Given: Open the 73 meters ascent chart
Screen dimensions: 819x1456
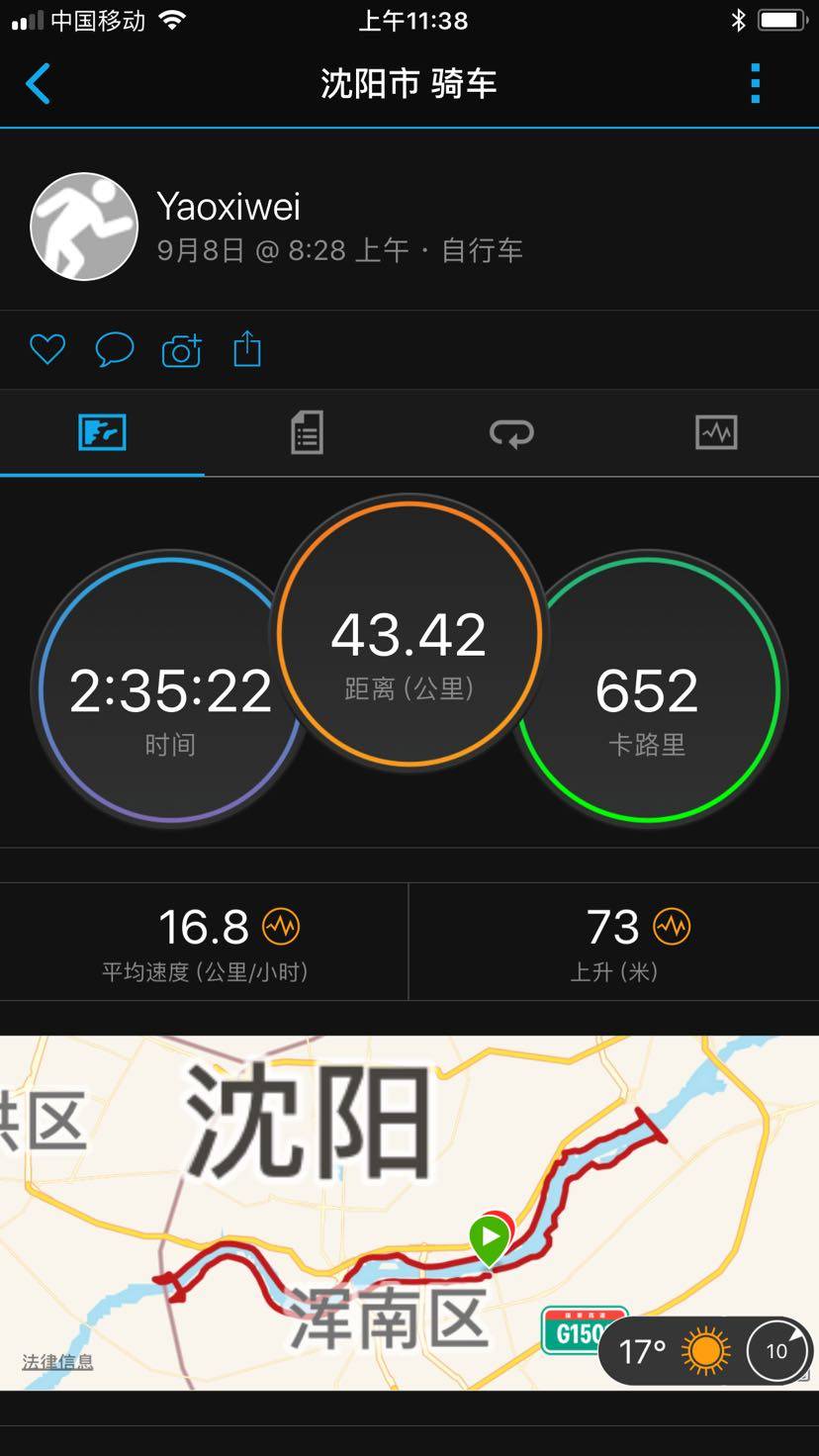Looking at the screenshot, I should 672,927.
